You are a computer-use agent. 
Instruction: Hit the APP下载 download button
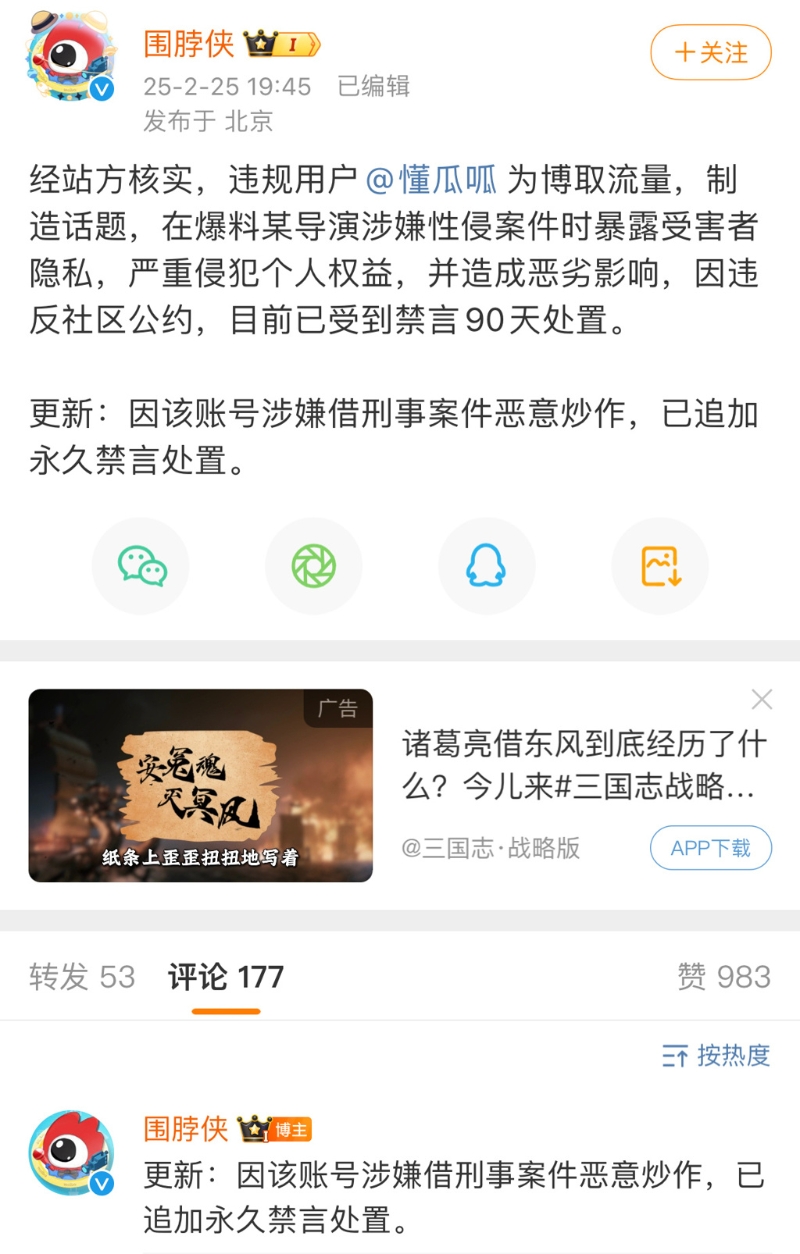tap(711, 847)
